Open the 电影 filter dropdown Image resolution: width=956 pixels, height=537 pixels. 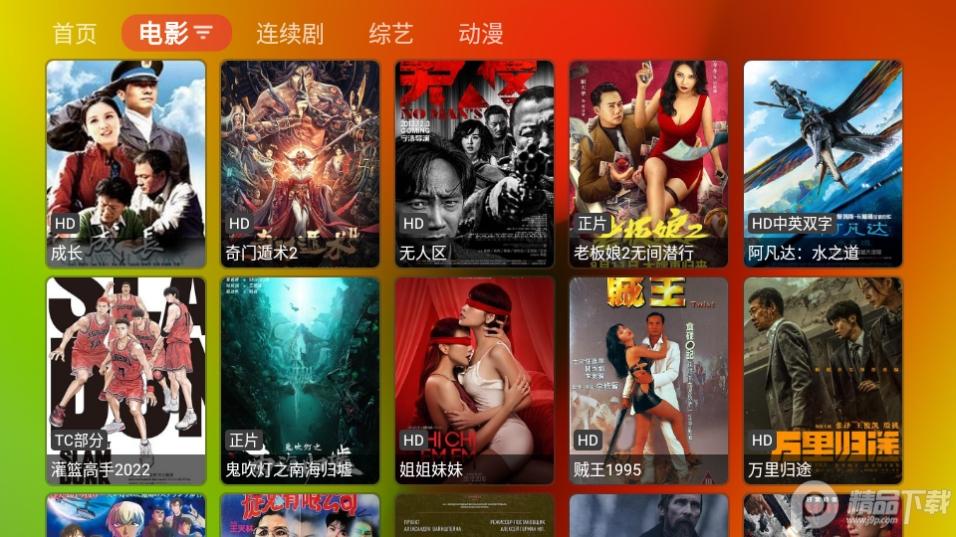pos(203,33)
